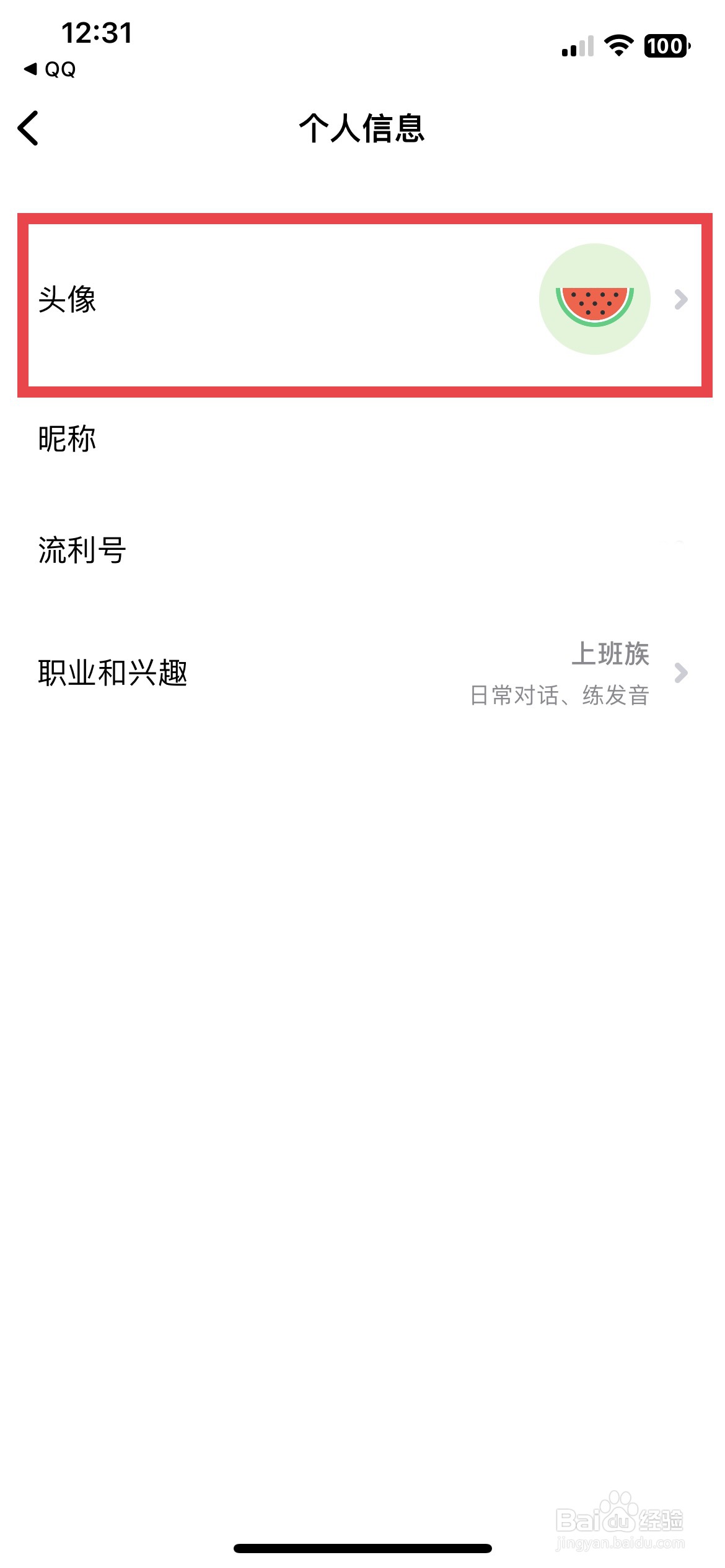This screenshot has height=1568, width=725.
Task: Expand the 职业和兴趣 row chevron
Action: pos(682,674)
